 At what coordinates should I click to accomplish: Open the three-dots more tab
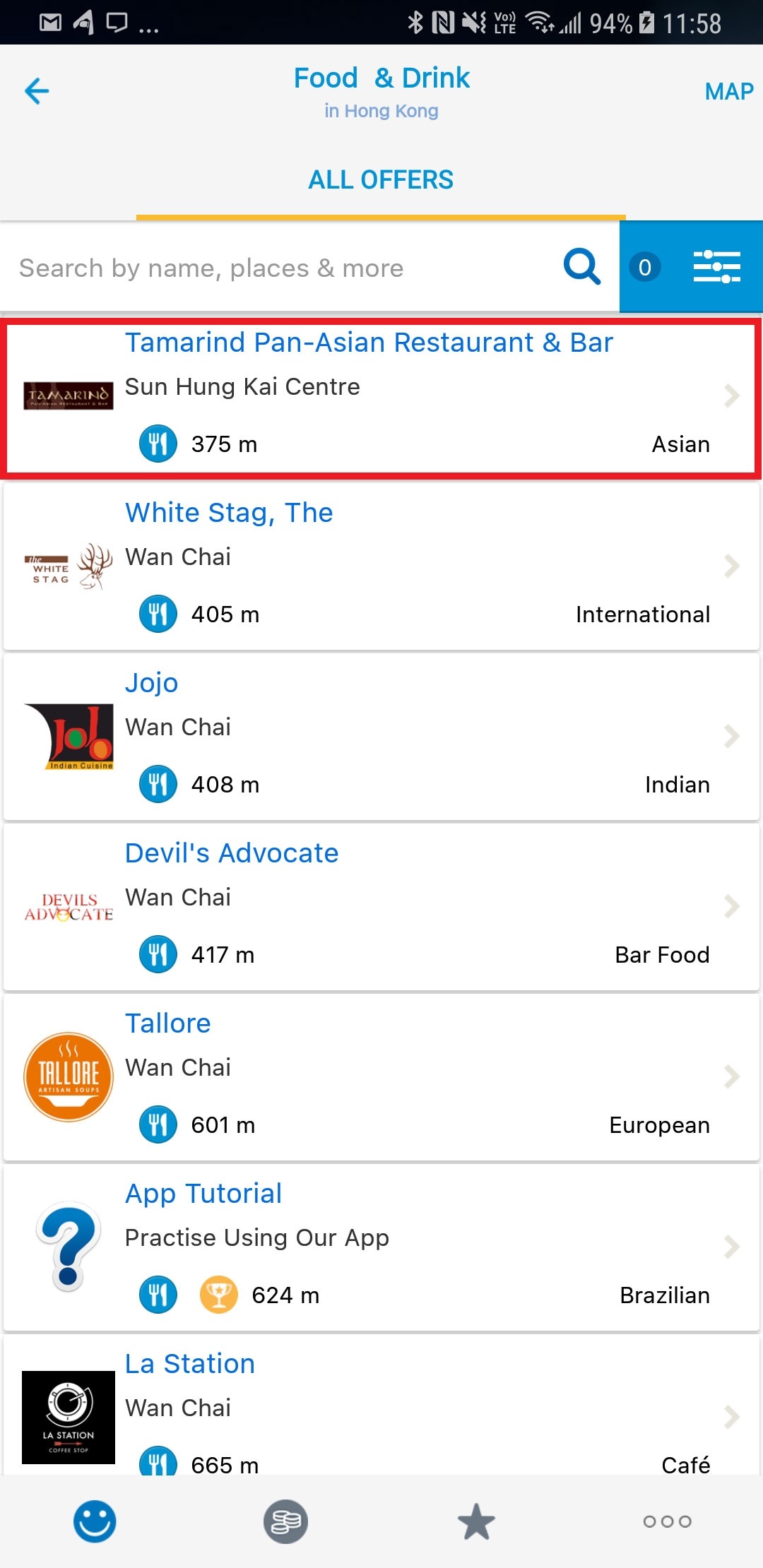[667, 1521]
